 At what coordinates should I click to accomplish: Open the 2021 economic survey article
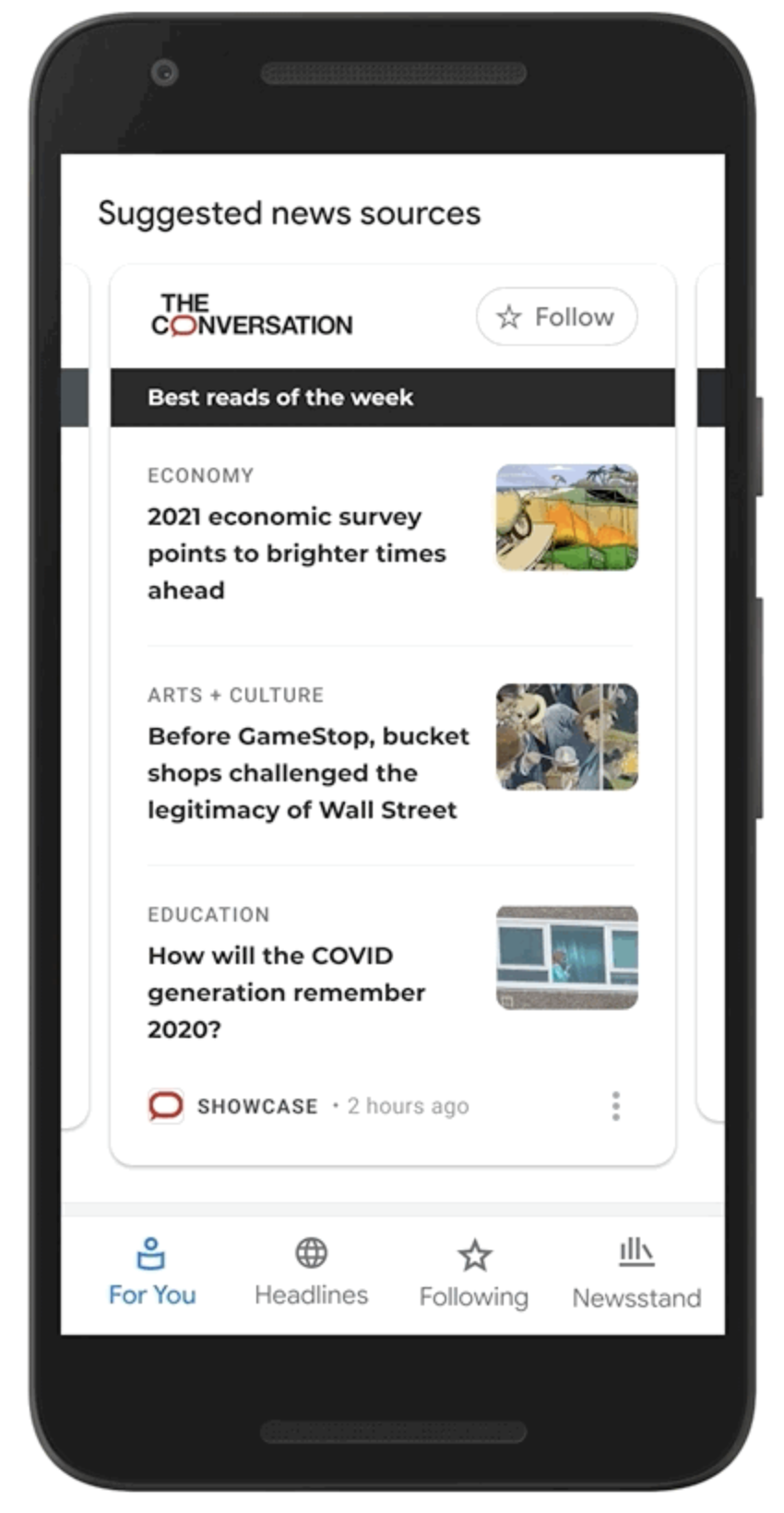(x=297, y=554)
